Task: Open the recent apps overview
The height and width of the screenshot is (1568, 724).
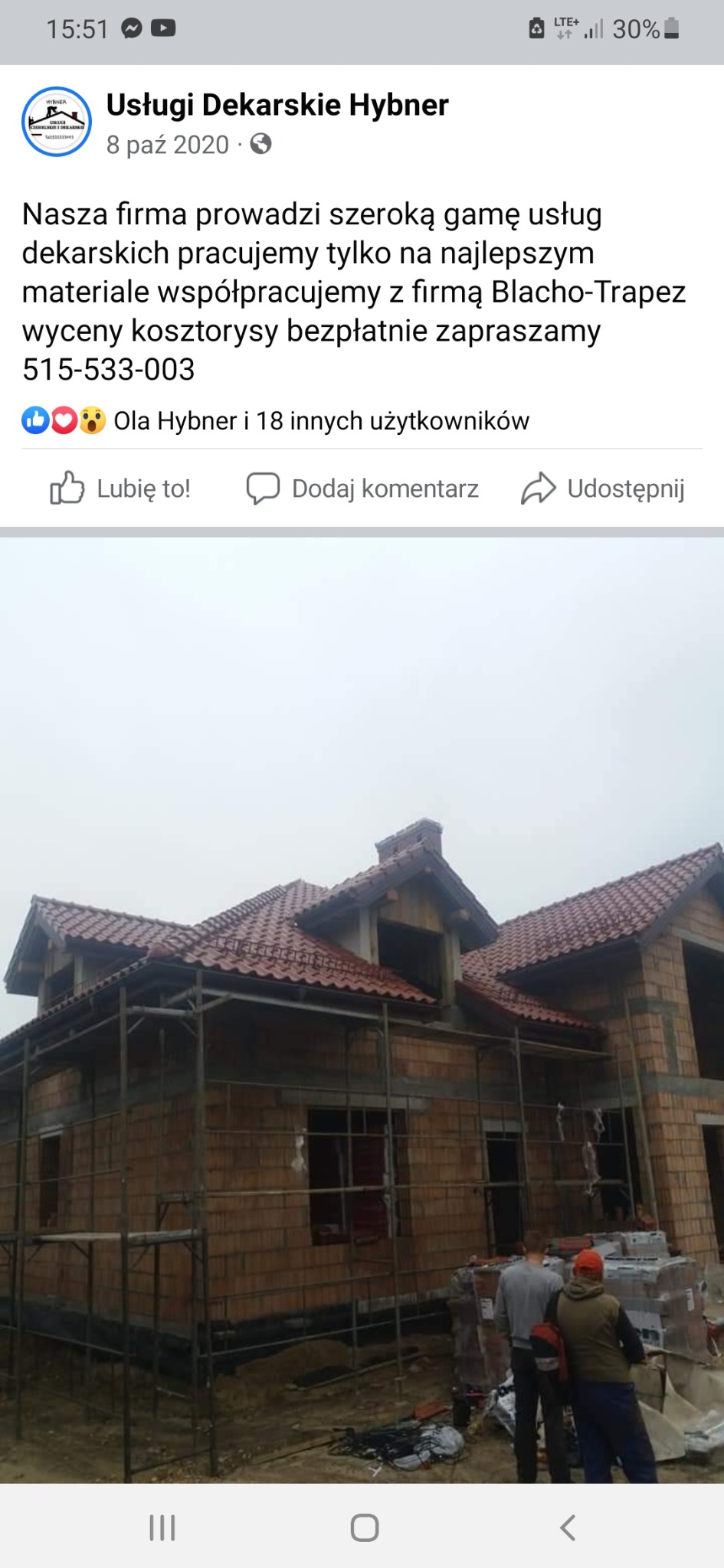Action: pos(162,1527)
